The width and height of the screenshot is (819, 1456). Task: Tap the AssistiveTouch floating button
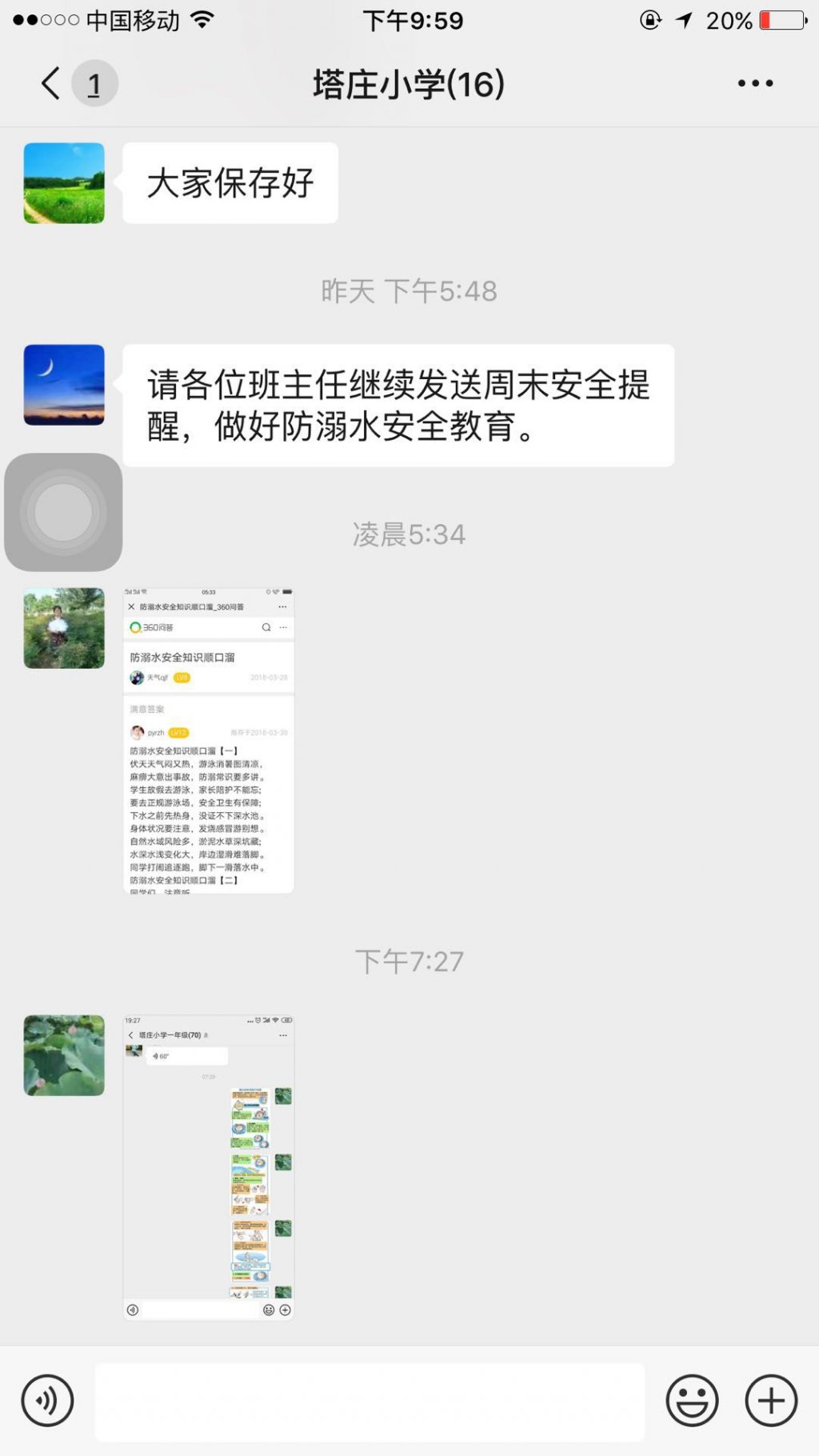[x=63, y=512]
